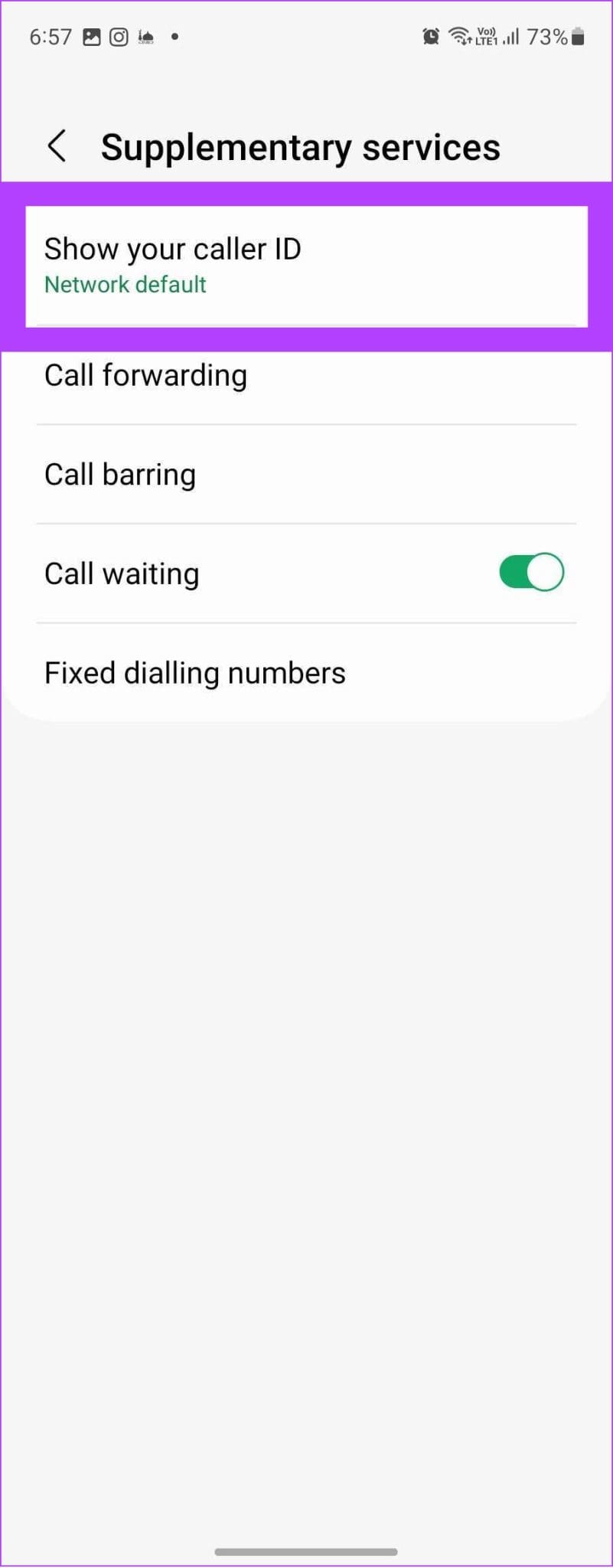Tap the VoLTE indicator in status bar
The height and width of the screenshot is (1568, 613).
pos(487,34)
